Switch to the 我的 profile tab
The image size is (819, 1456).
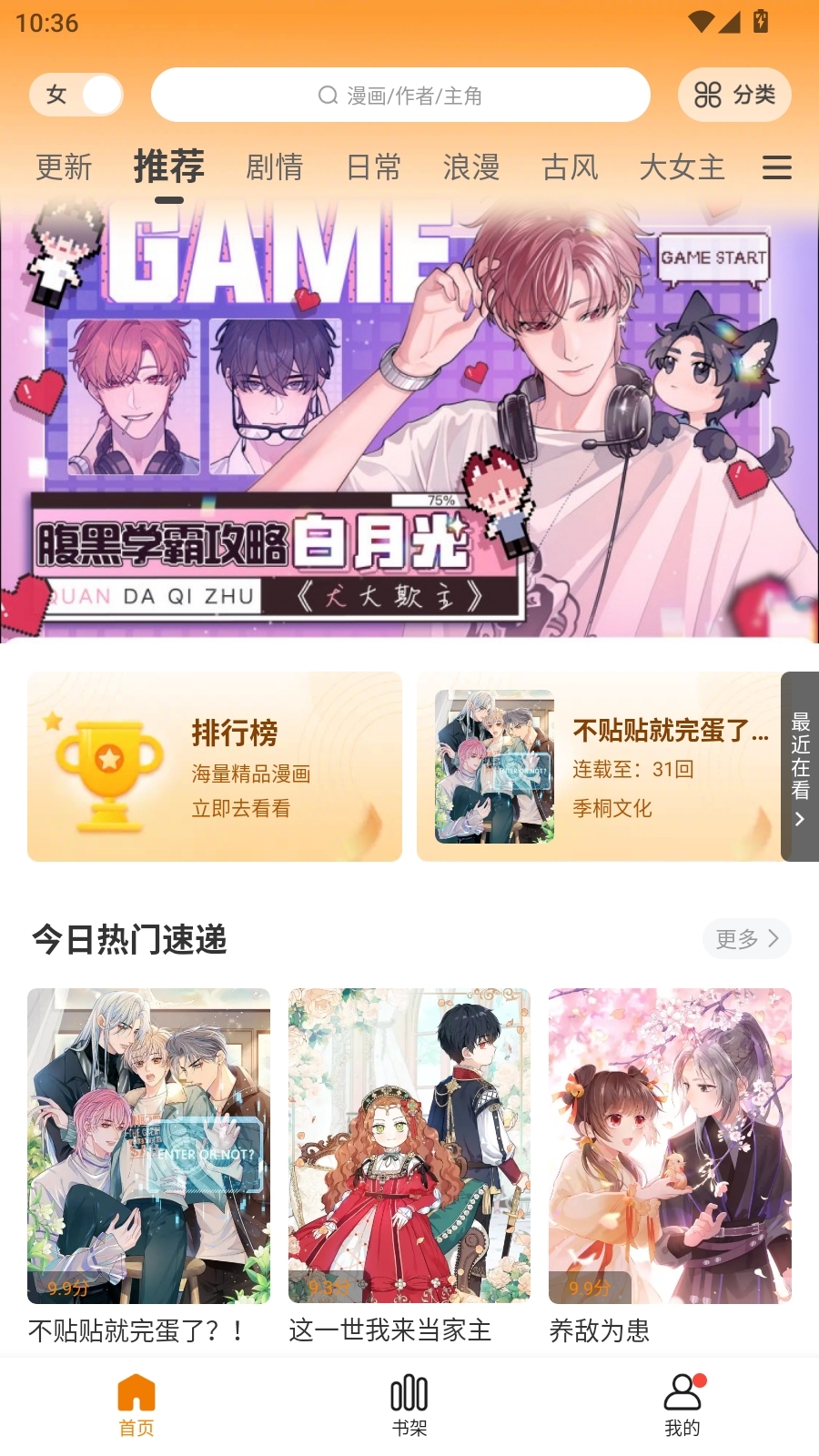[x=682, y=1405]
